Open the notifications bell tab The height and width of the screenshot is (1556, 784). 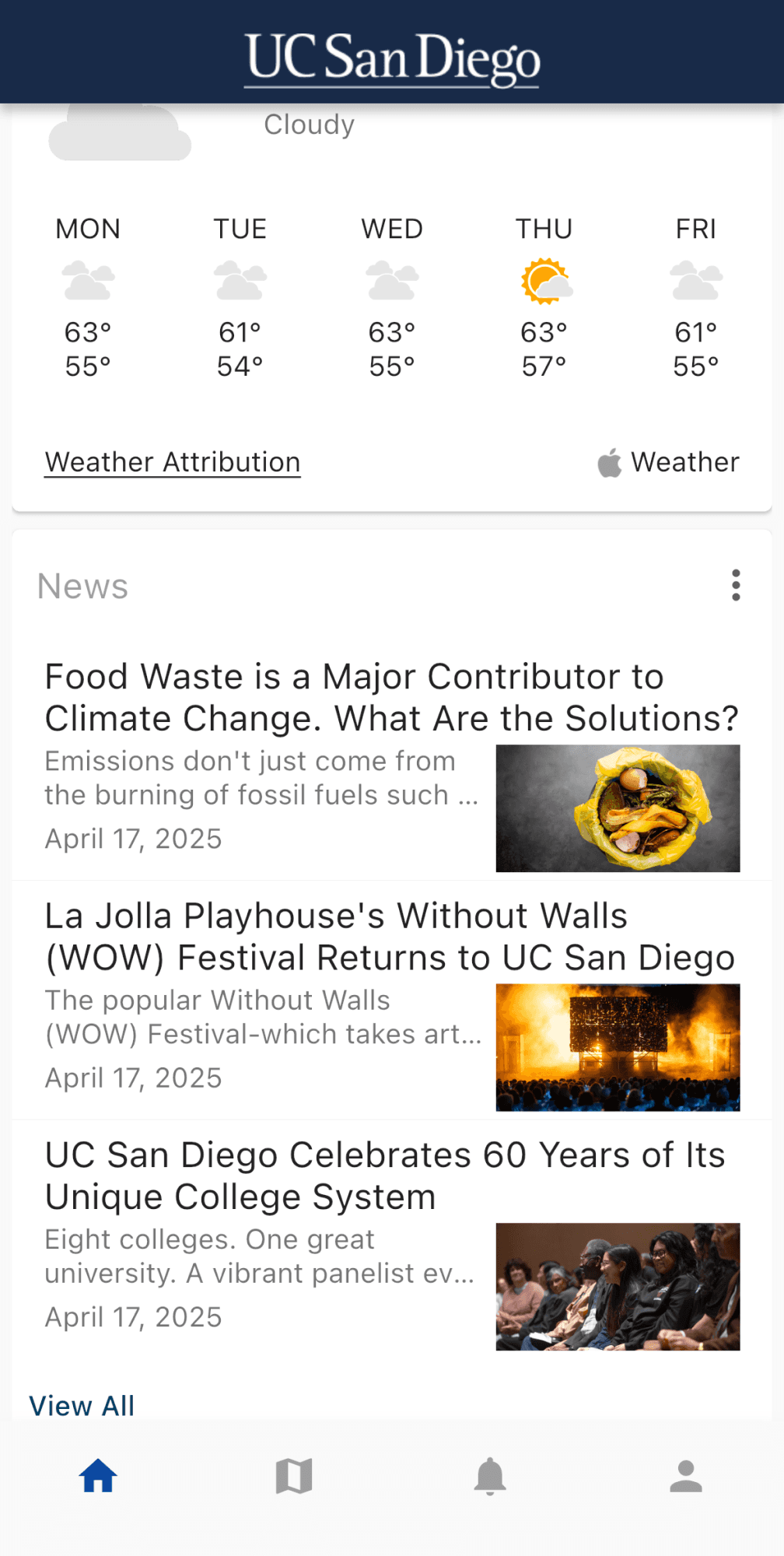[x=490, y=1476]
